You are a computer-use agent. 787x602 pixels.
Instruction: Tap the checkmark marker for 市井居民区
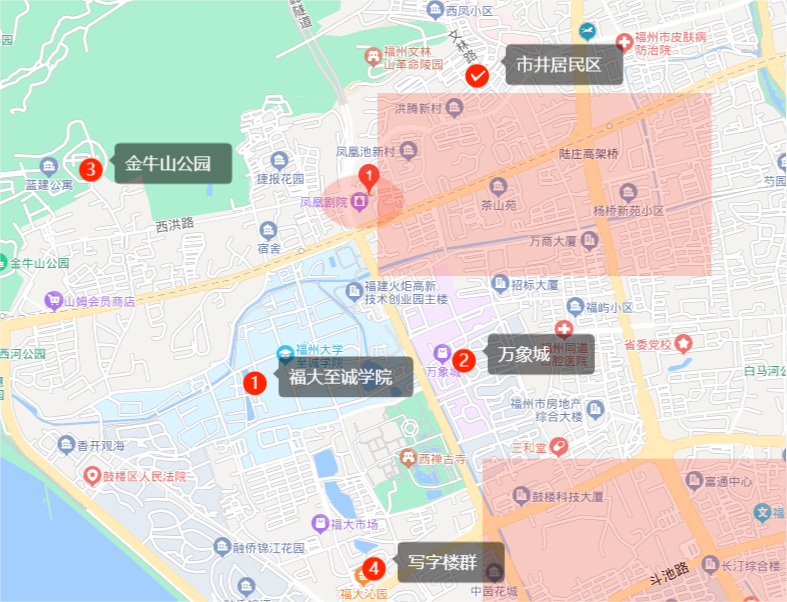478,76
